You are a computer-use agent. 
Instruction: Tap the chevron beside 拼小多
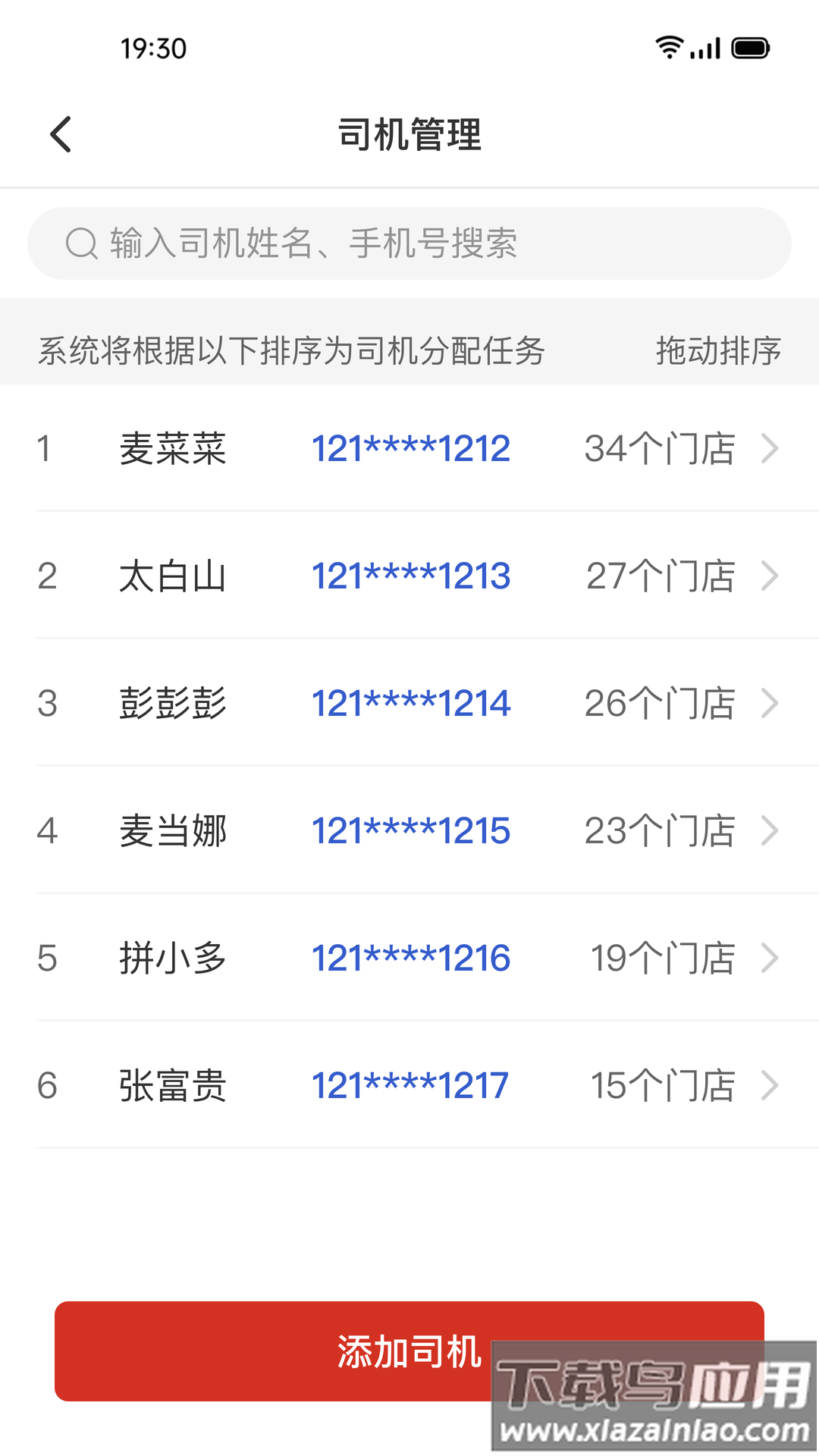pyautogui.click(x=768, y=959)
